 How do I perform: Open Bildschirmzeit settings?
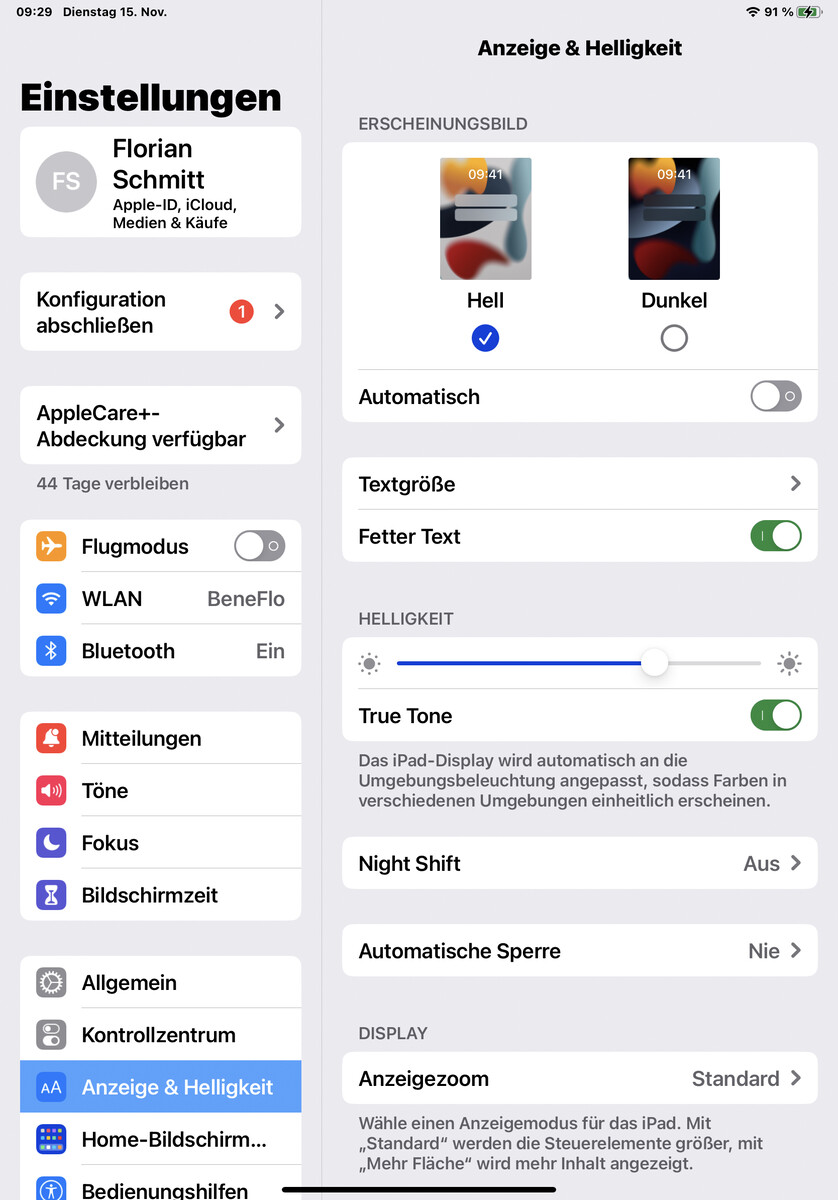(x=160, y=895)
